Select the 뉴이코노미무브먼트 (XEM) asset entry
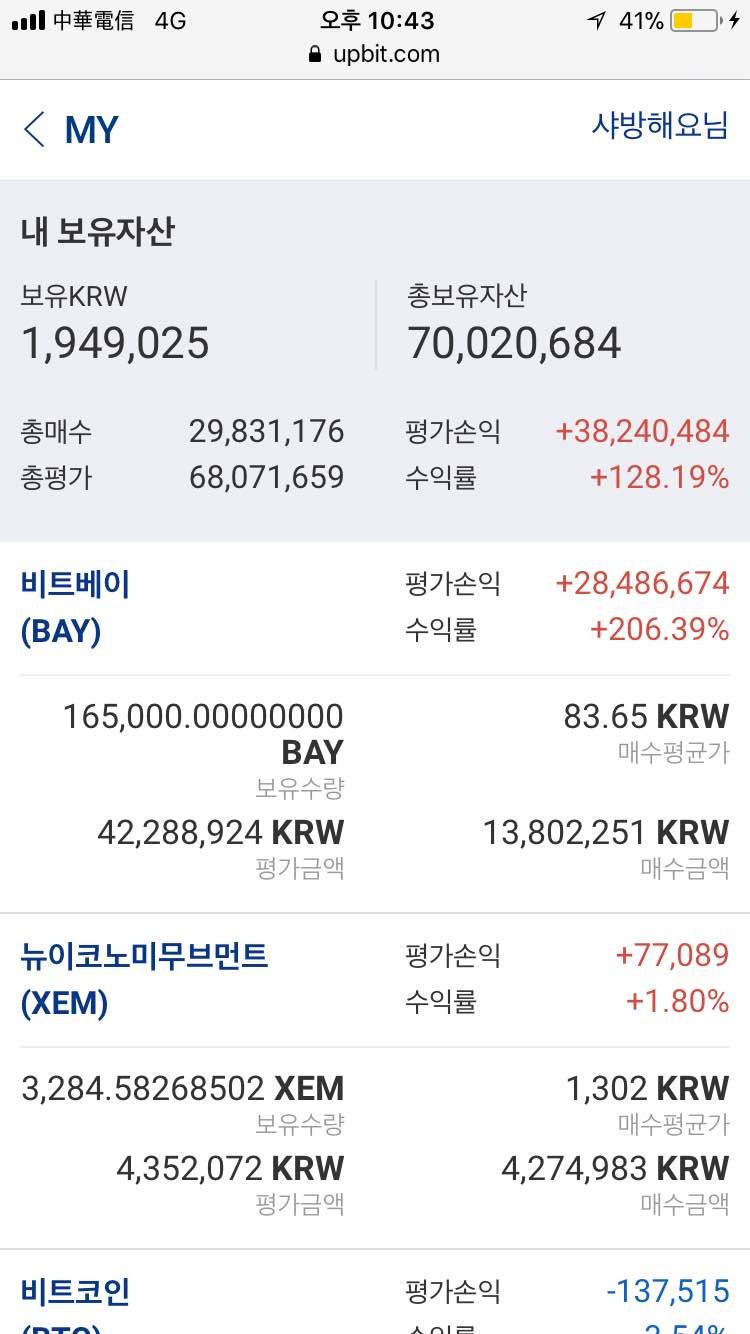The width and height of the screenshot is (750, 1334). click(145, 978)
